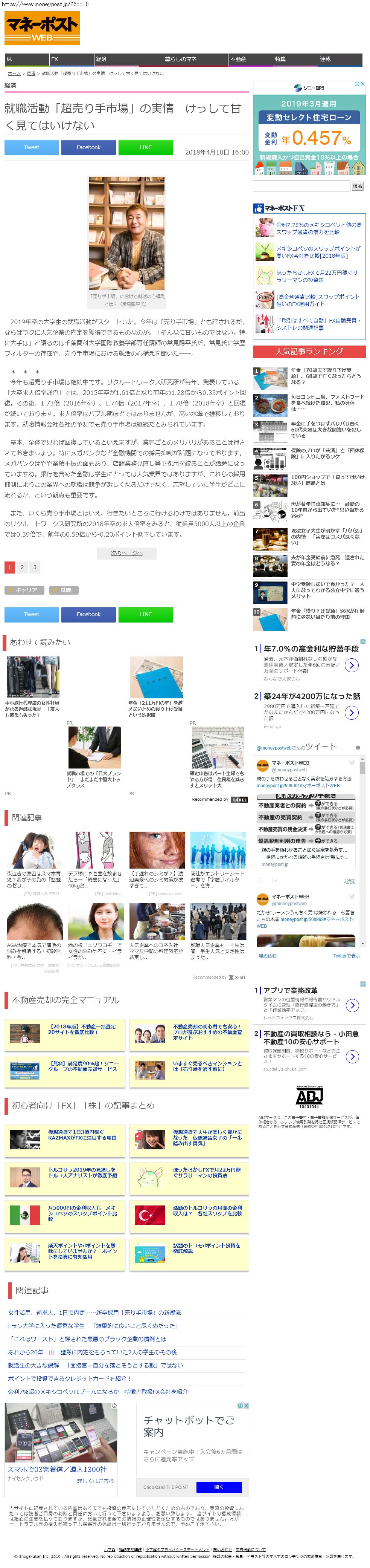Open 女性活用、逆求人 related article link
This screenshot has height=1568, width=370.
tap(94, 1313)
